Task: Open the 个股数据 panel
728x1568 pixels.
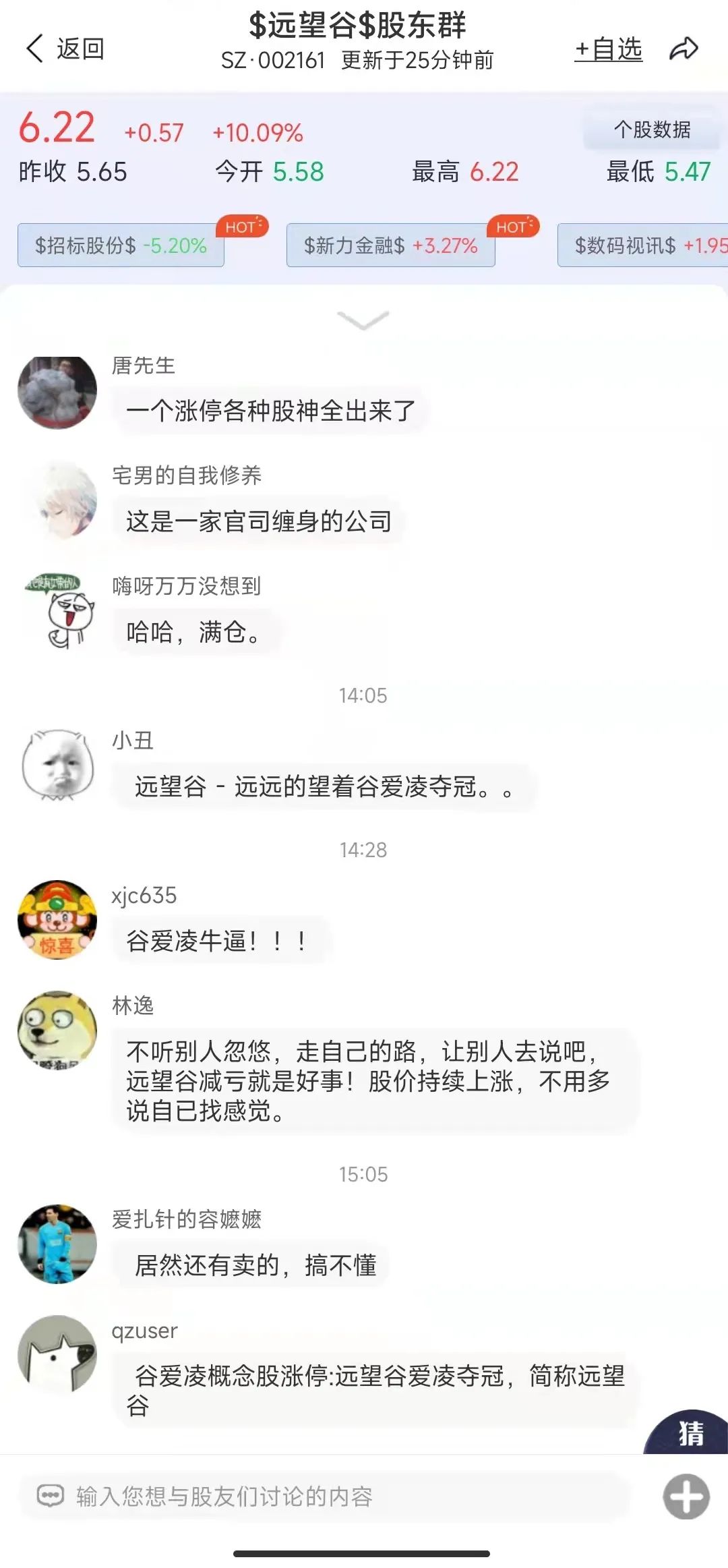Action: point(652,129)
